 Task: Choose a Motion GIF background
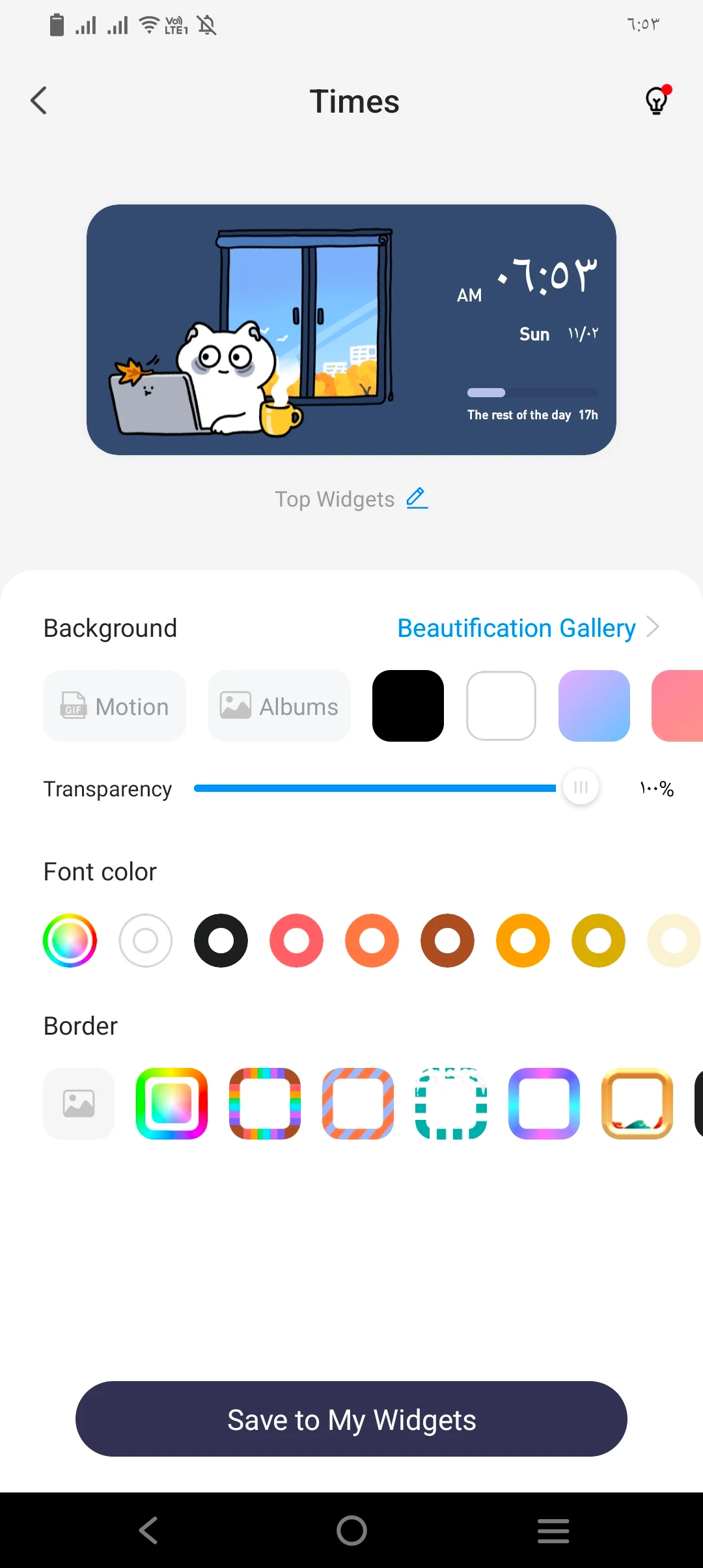115,706
